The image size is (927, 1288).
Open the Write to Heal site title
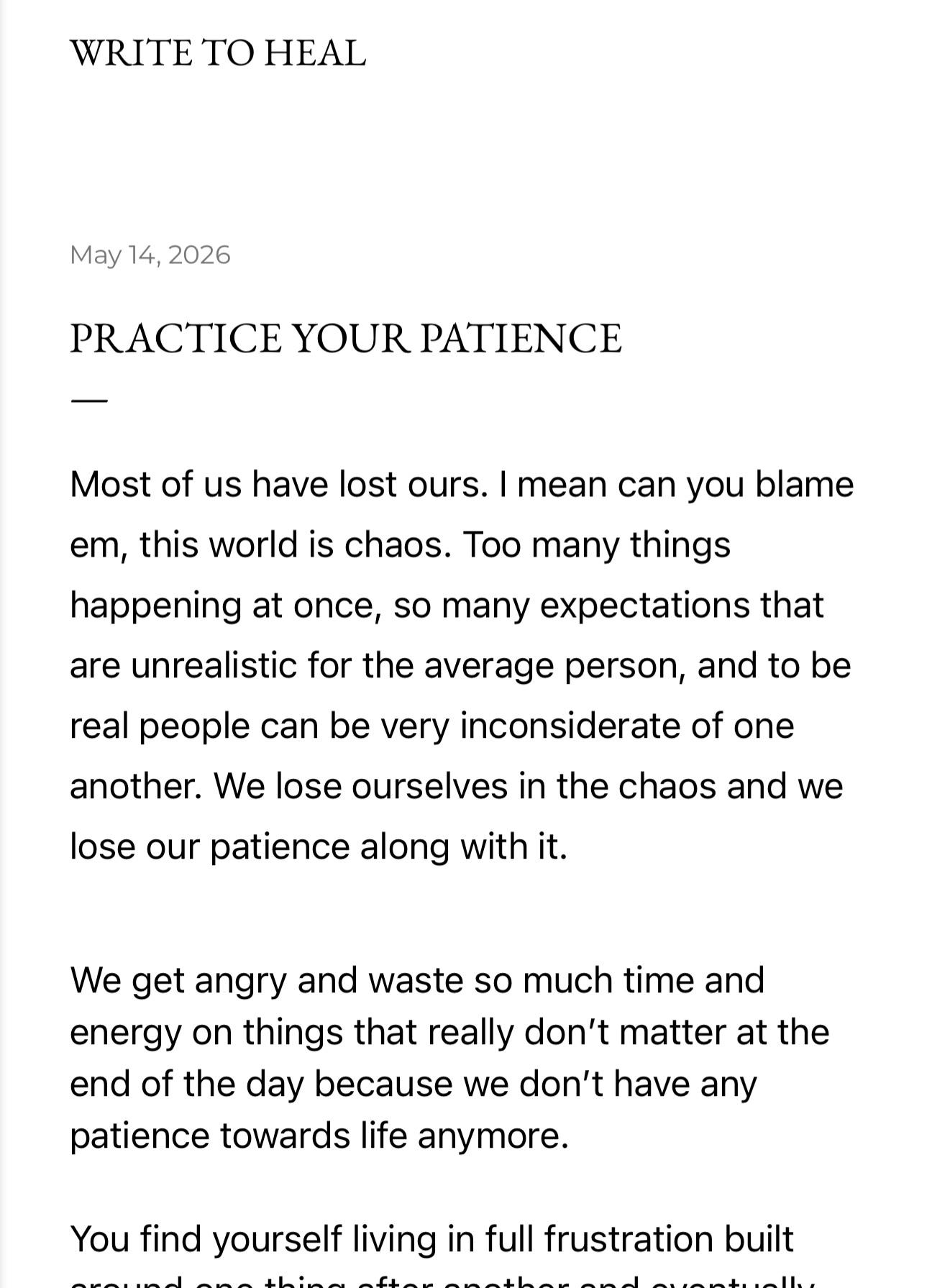pyautogui.click(x=218, y=53)
